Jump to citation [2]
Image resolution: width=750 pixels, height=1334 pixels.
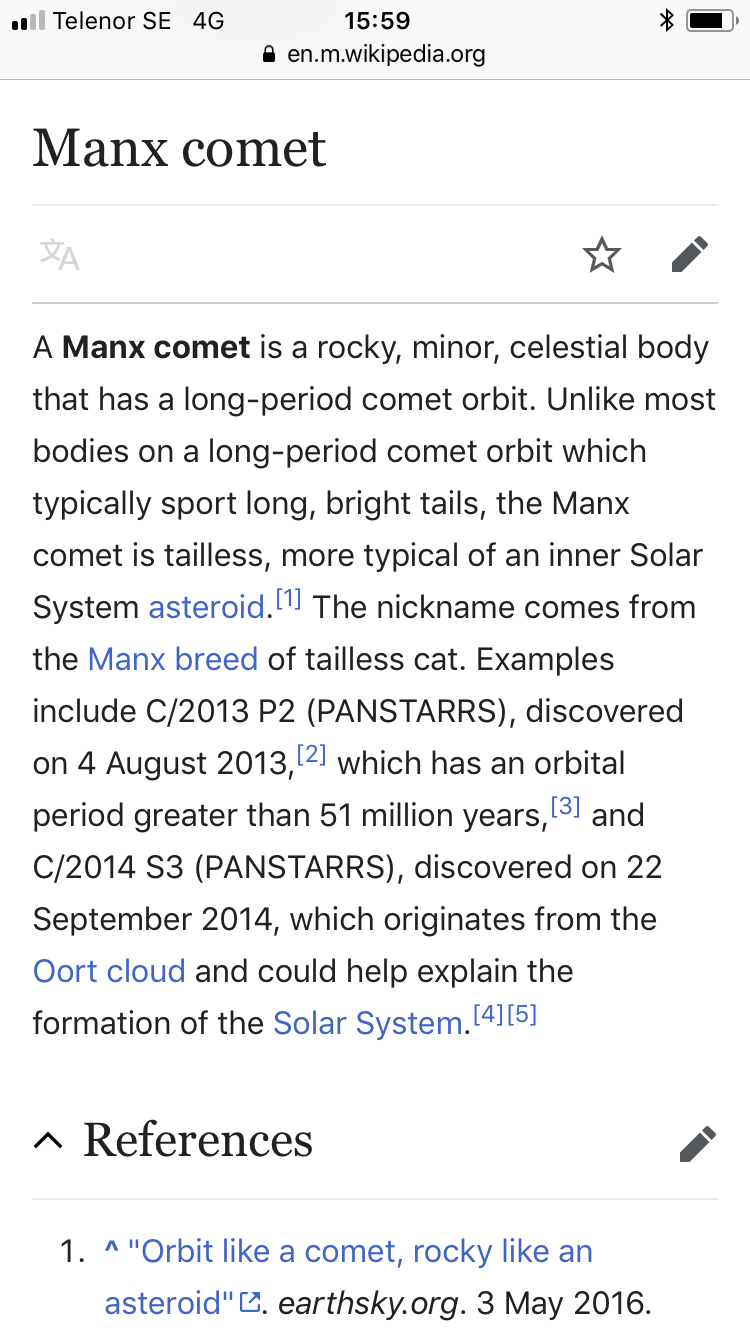(x=312, y=756)
